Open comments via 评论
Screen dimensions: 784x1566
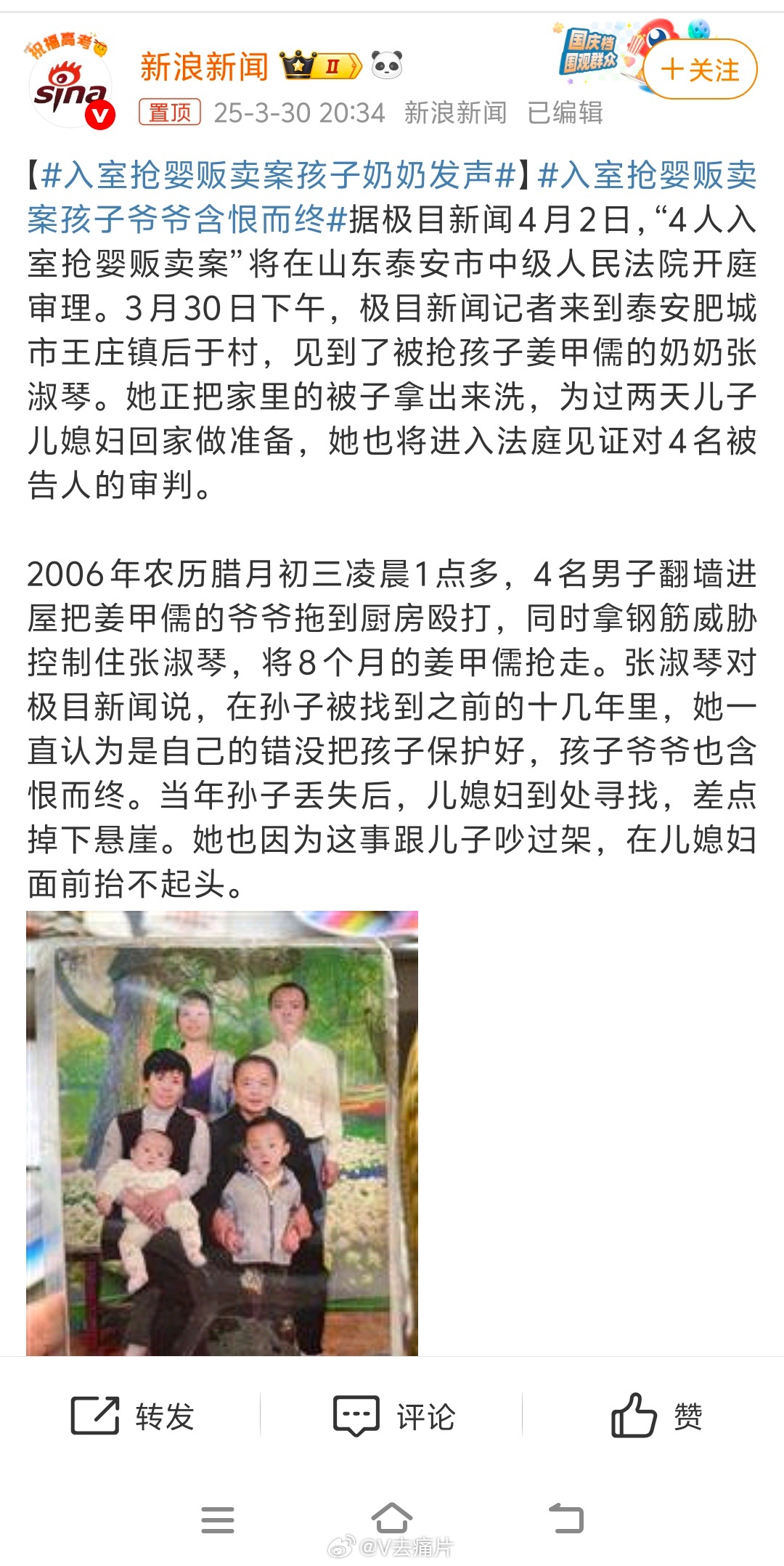(x=394, y=1416)
